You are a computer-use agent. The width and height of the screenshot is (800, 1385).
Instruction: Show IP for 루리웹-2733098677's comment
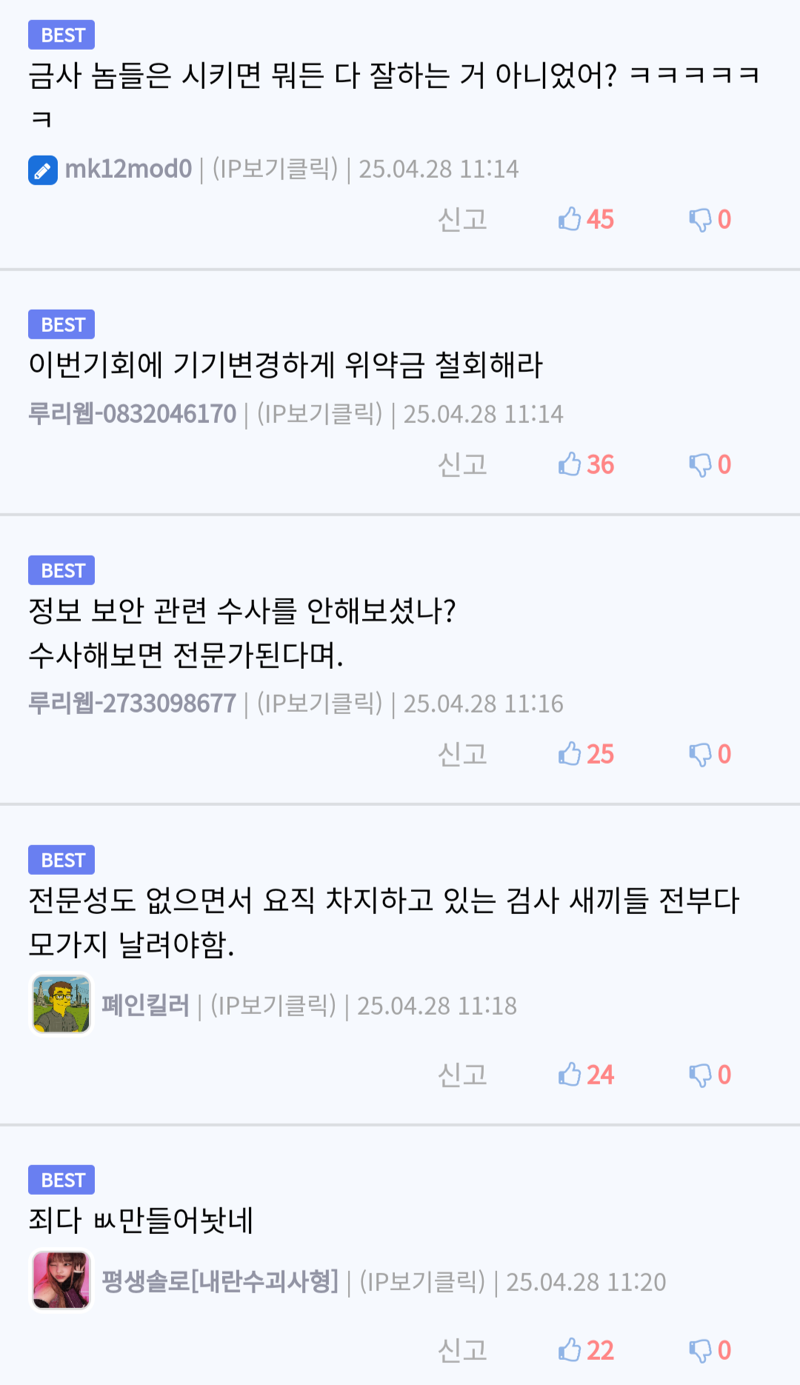pos(318,703)
